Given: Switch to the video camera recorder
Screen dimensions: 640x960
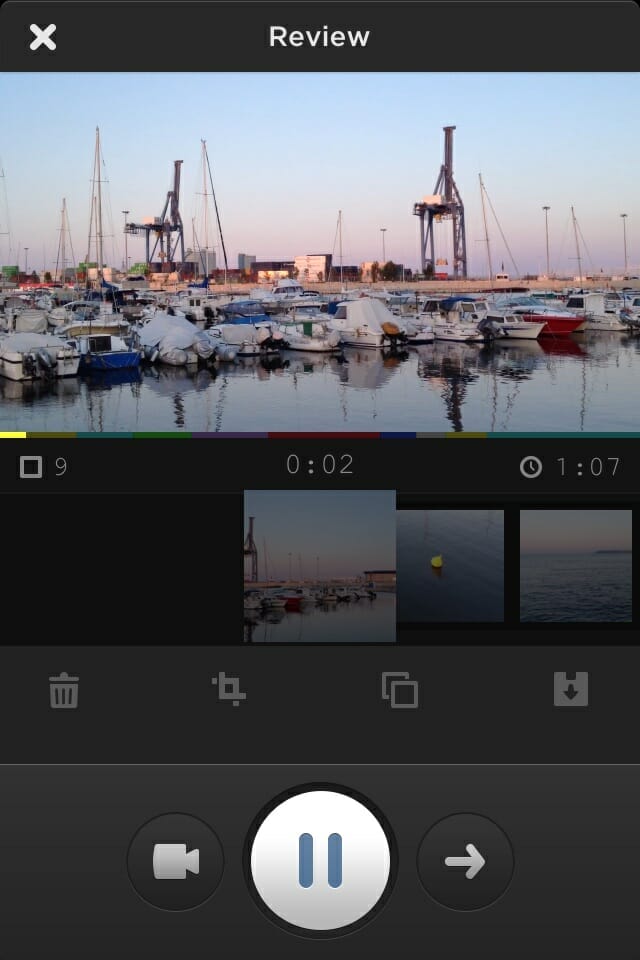Looking at the screenshot, I should coord(176,861).
